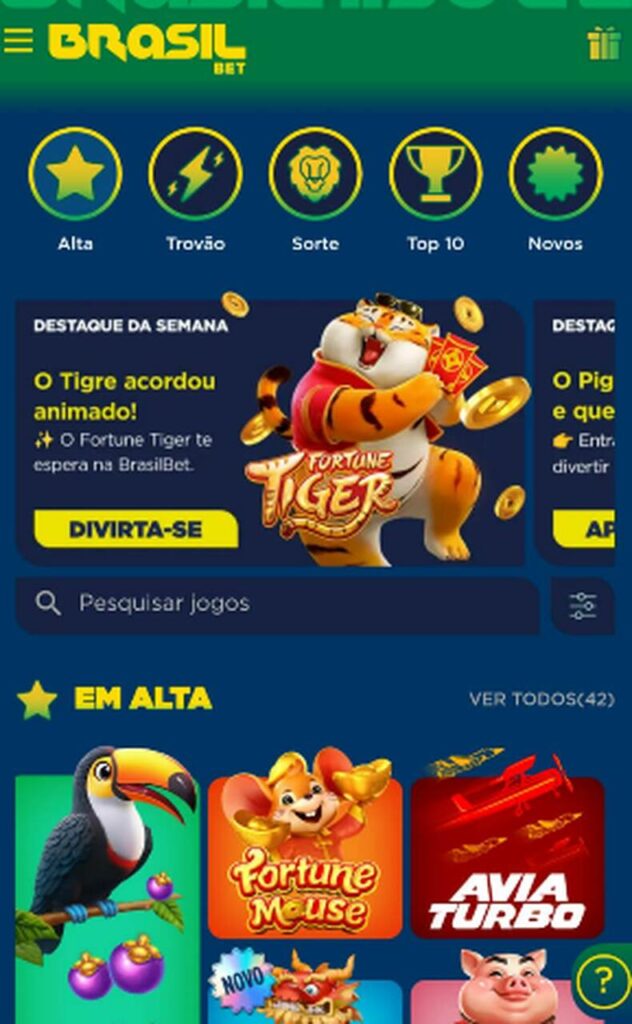
Task: Open the hamburger menu
Action: coord(18,40)
